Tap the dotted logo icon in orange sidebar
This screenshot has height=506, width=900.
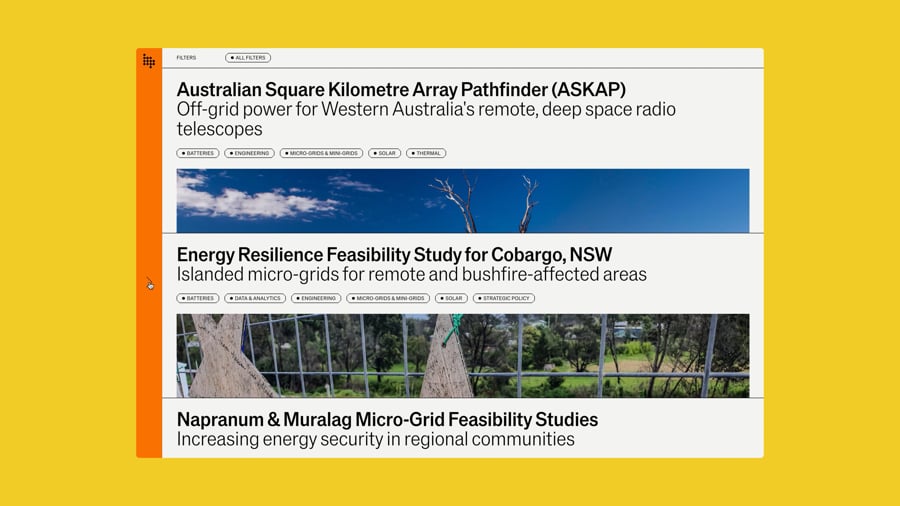(x=149, y=61)
